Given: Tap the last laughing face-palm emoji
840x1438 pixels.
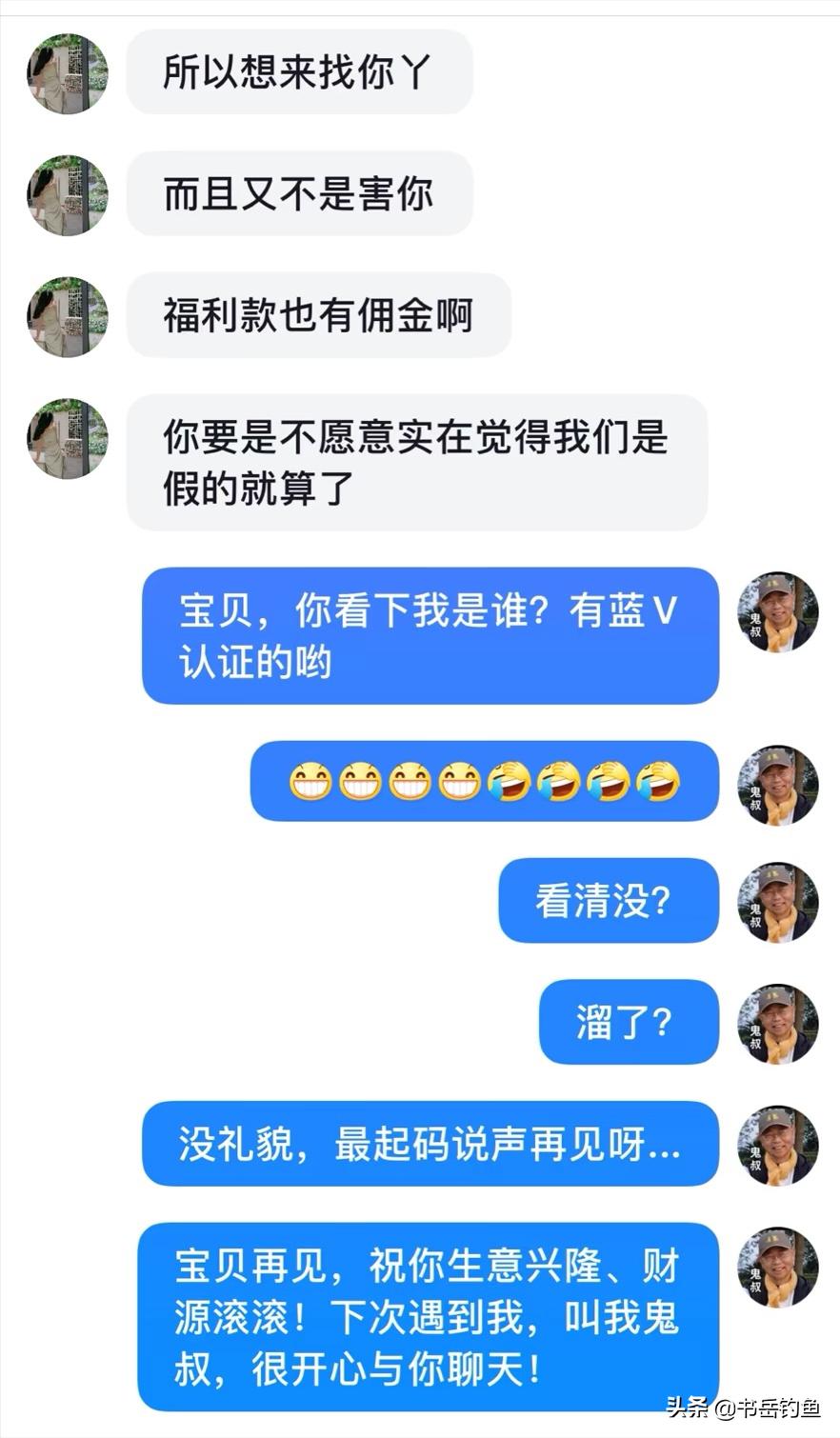Looking at the screenshot, I should pos(657,781).
